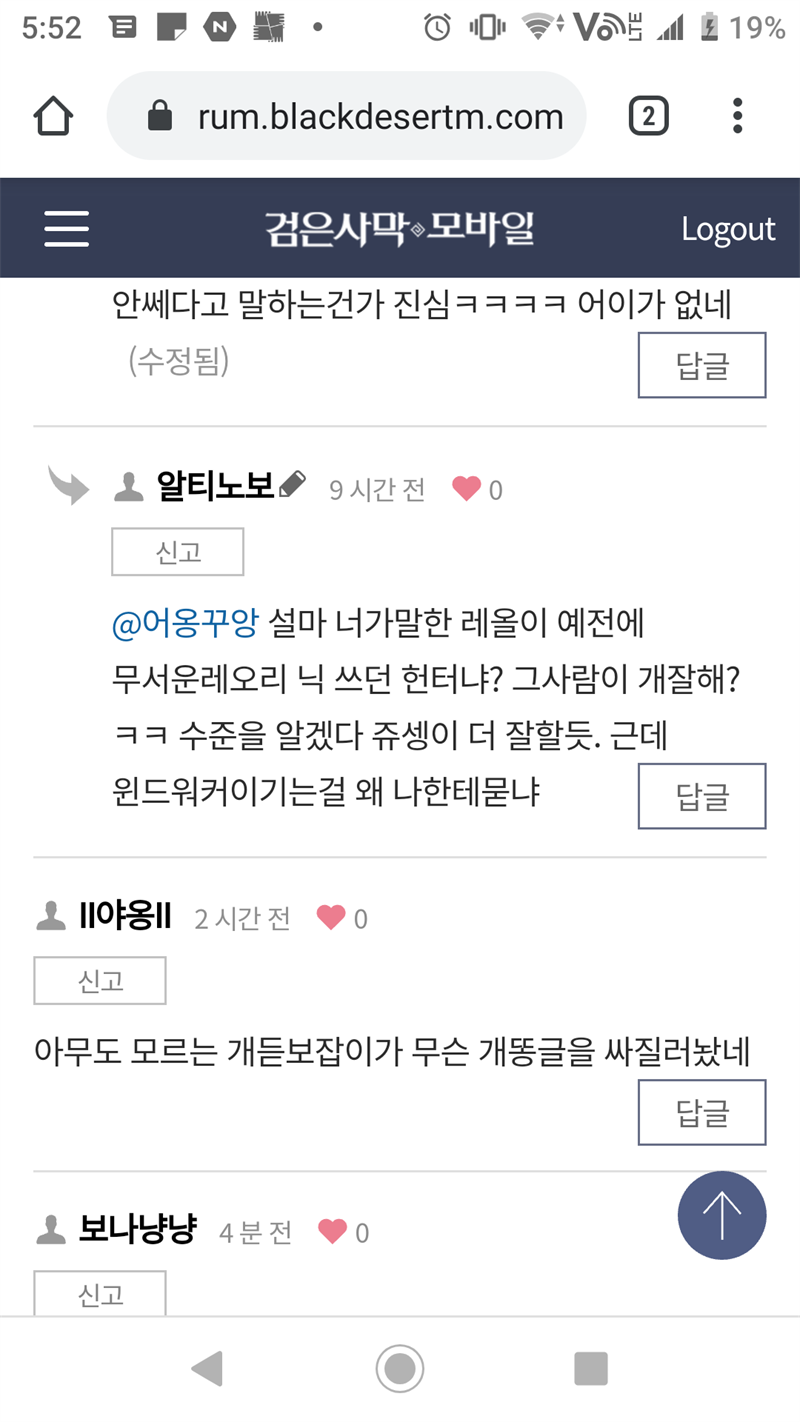Report 보나냥냥's comment
This screenshot has height=1422, width=800.
click(x=100, y=1294)
